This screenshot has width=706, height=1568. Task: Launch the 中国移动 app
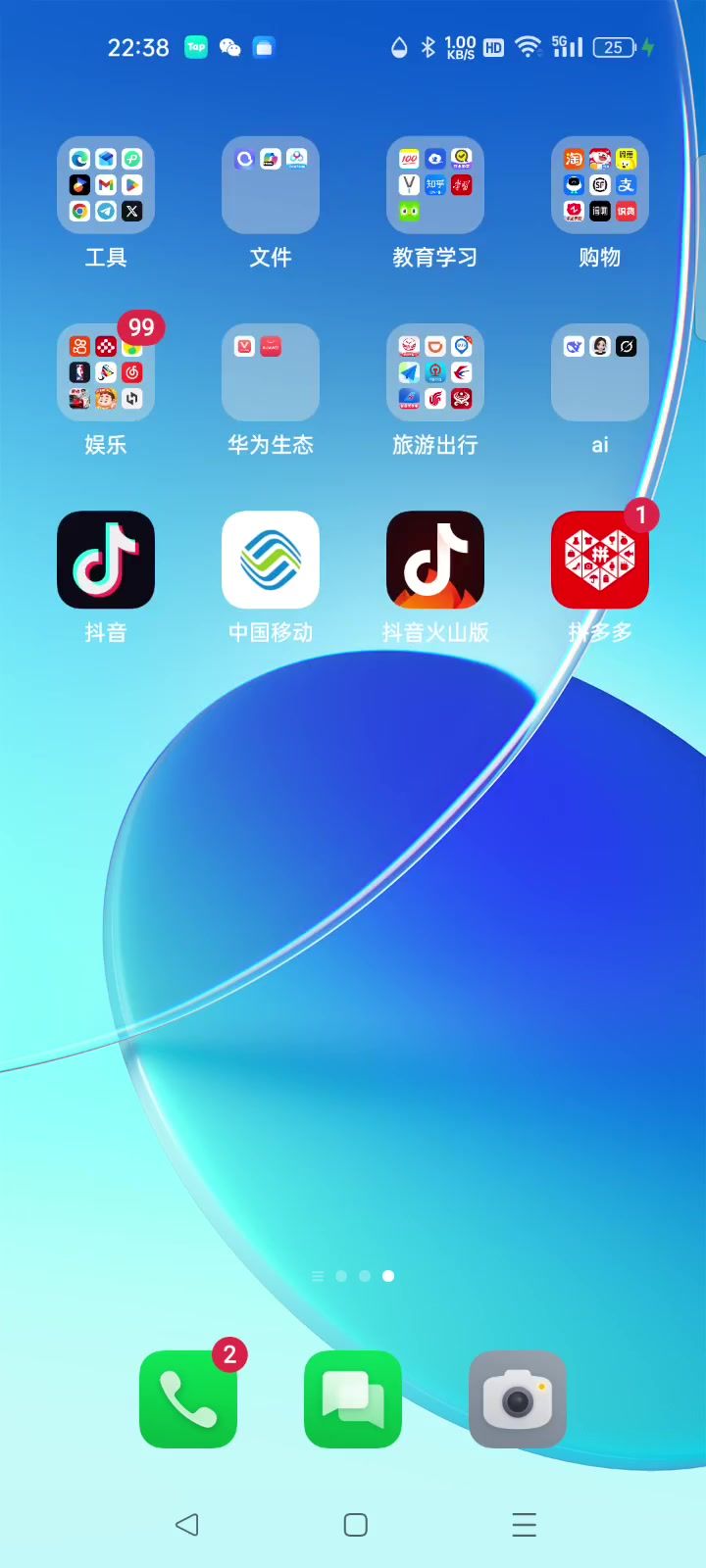(271, 560)
